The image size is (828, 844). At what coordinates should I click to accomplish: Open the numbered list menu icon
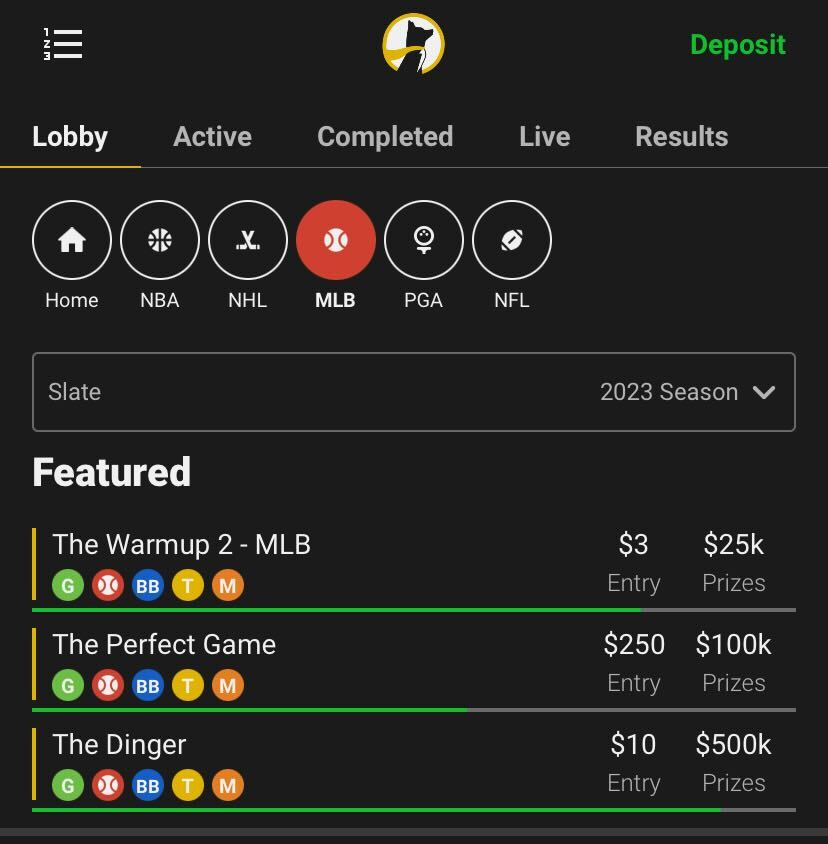tap(63, 45)
